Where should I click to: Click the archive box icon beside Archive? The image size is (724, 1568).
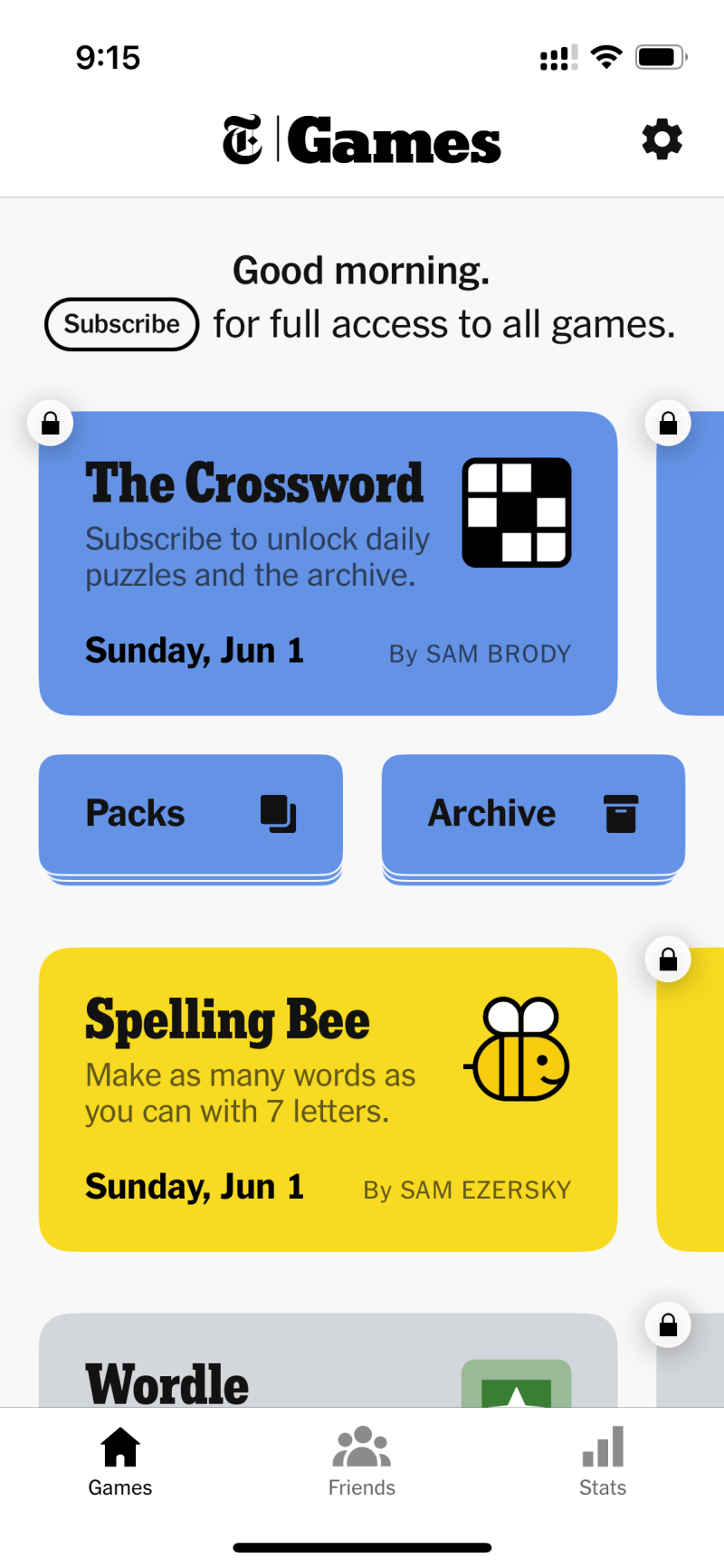(x=623, y=814)
